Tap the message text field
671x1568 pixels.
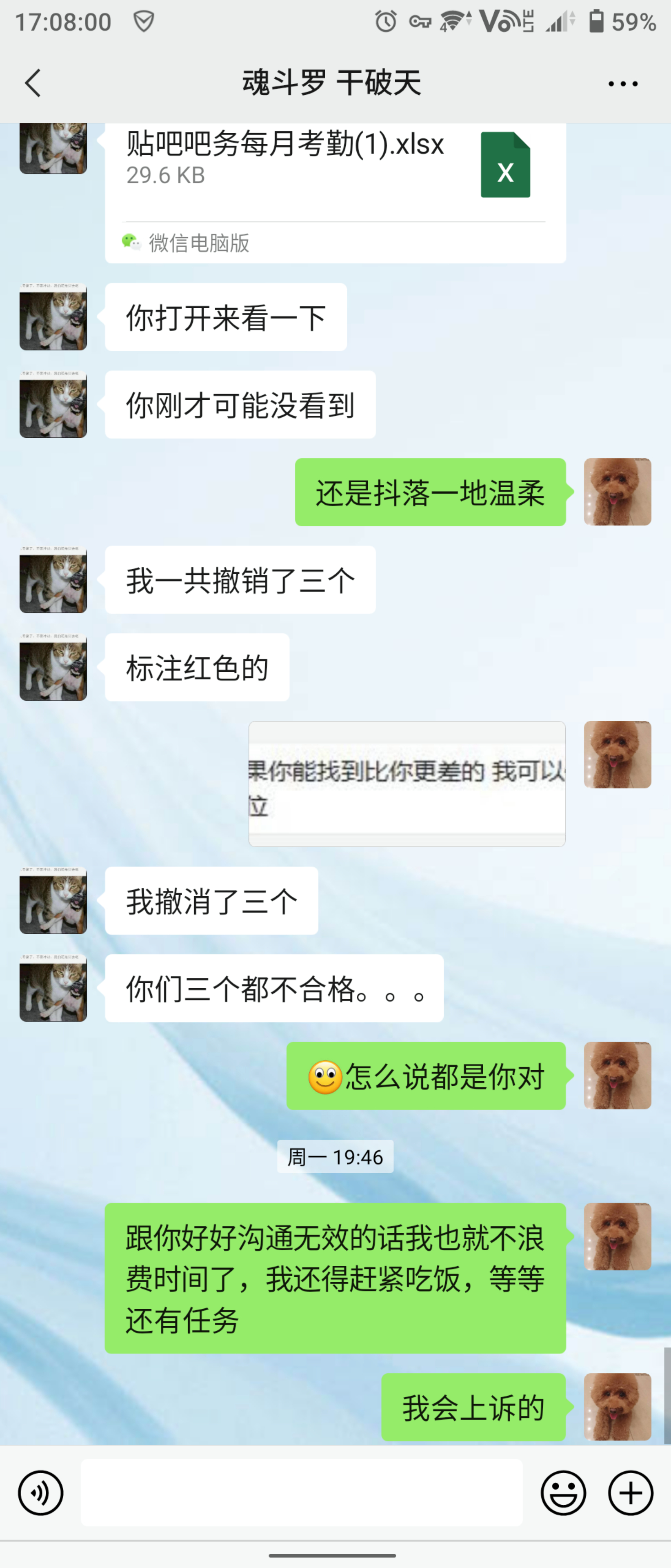tap(302, 1492)
